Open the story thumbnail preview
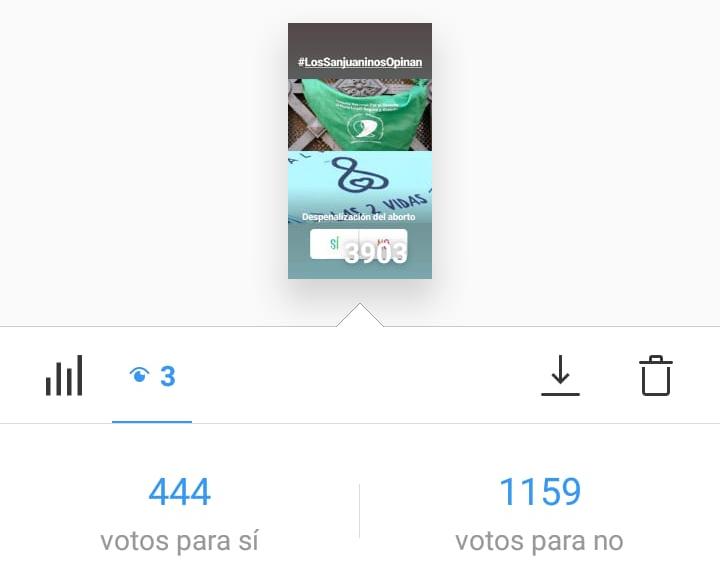The width and height of the screenshot is (720, 581). pos(360,150)
